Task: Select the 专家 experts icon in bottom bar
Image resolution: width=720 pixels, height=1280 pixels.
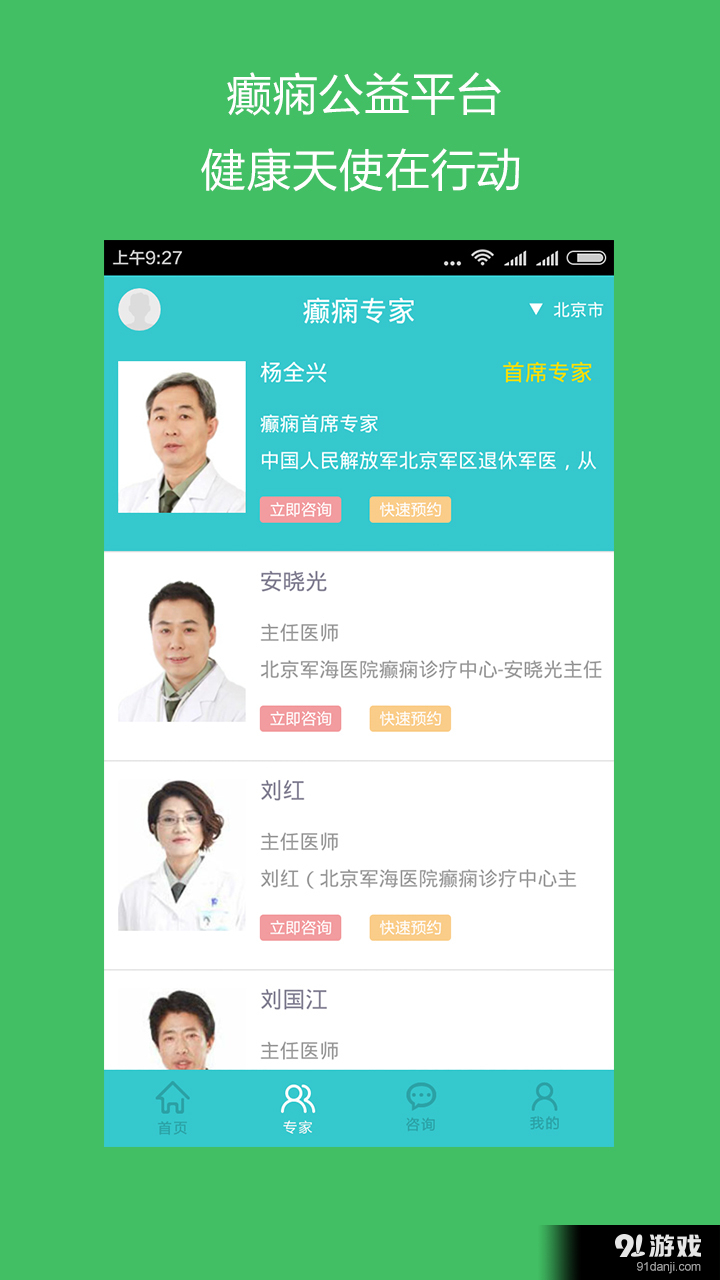Action: (x=296, y=1100)
